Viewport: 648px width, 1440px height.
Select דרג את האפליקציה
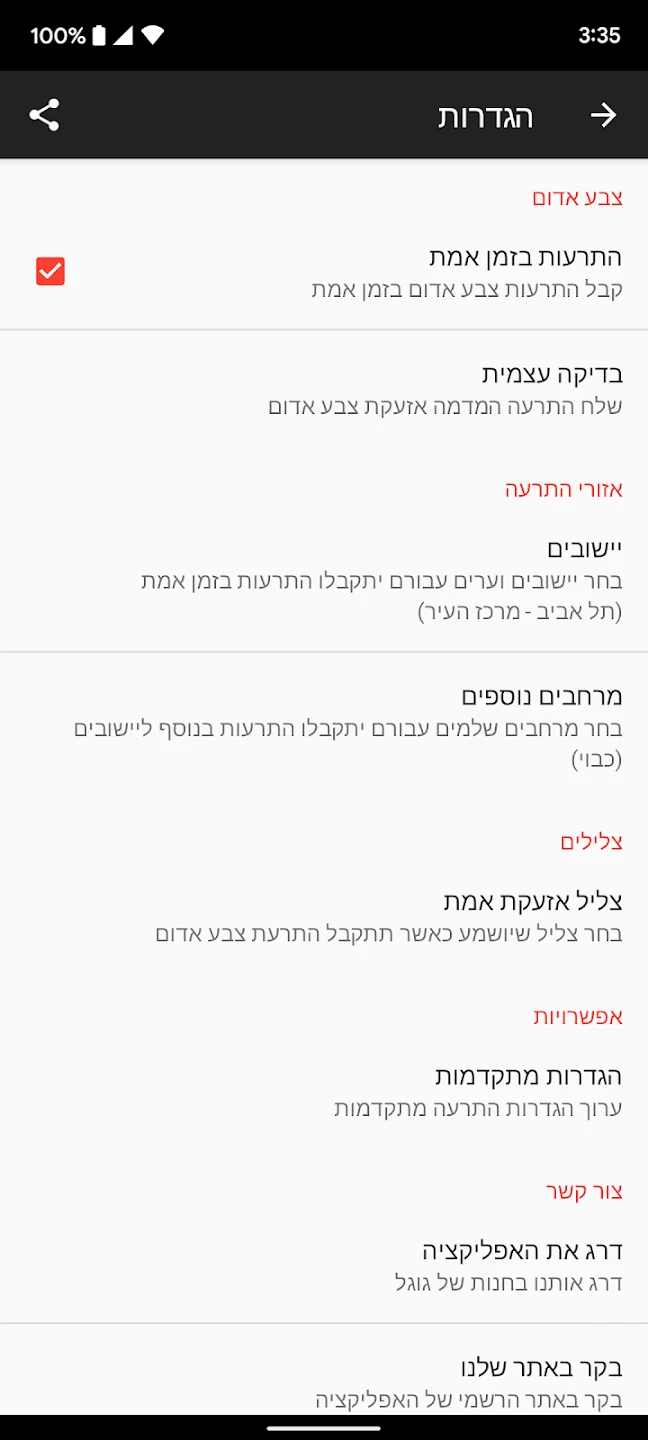click(324, 1265)
